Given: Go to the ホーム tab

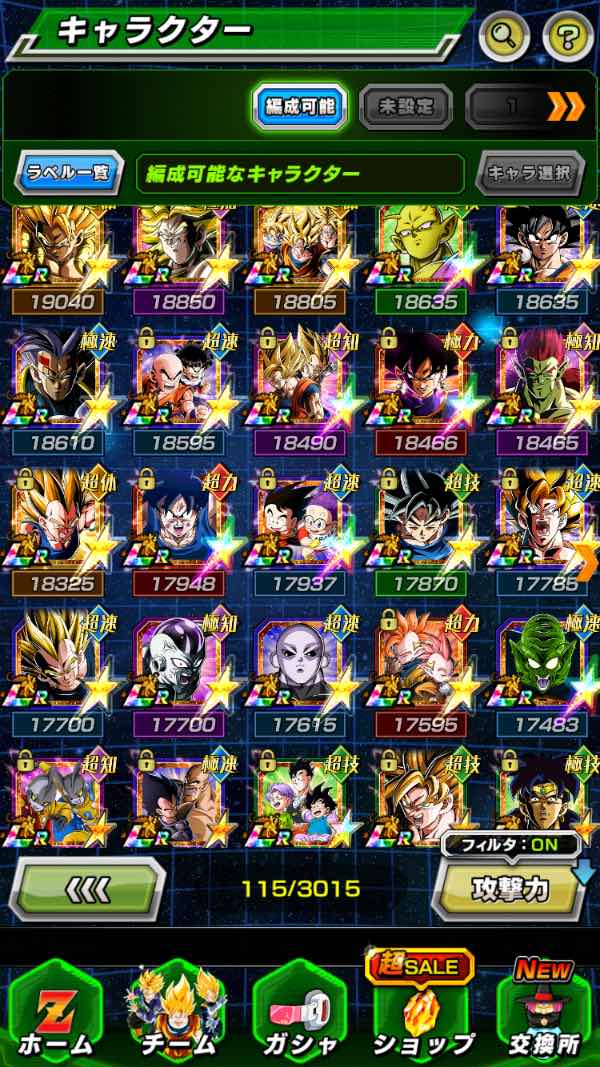Looking at the screenshot, I should [55, 1012].
